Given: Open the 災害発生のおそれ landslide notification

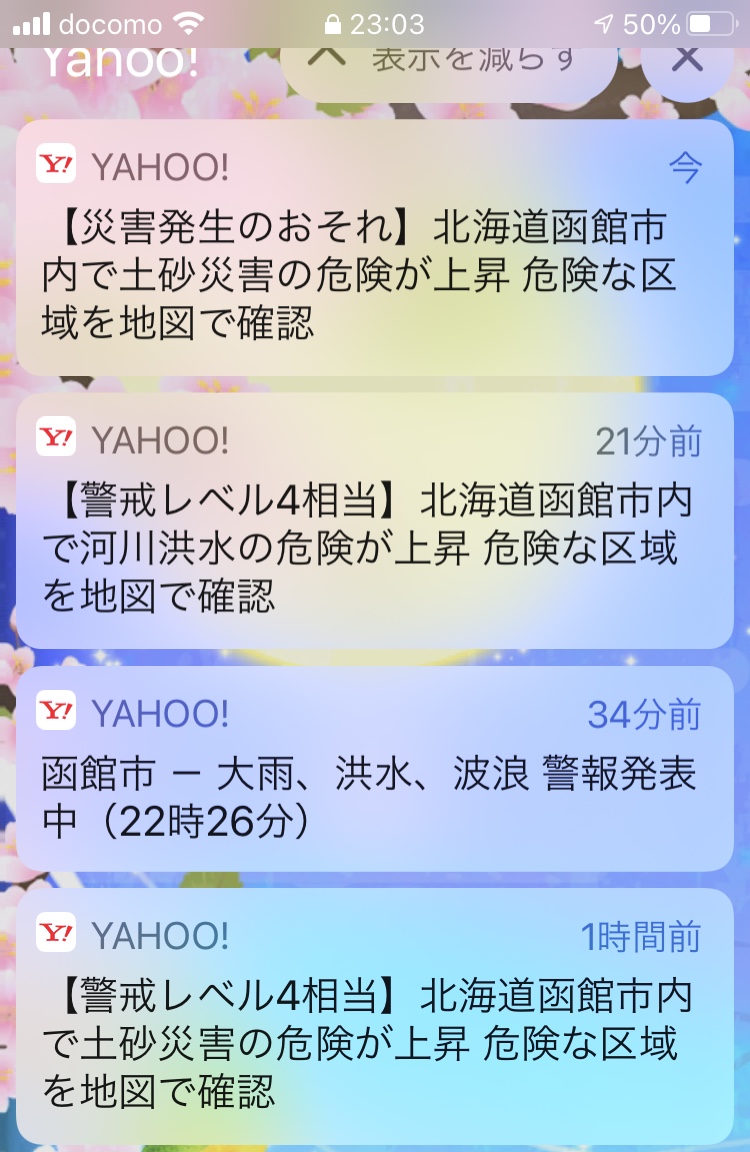Looking at the screenshot, I should [374, 249].
